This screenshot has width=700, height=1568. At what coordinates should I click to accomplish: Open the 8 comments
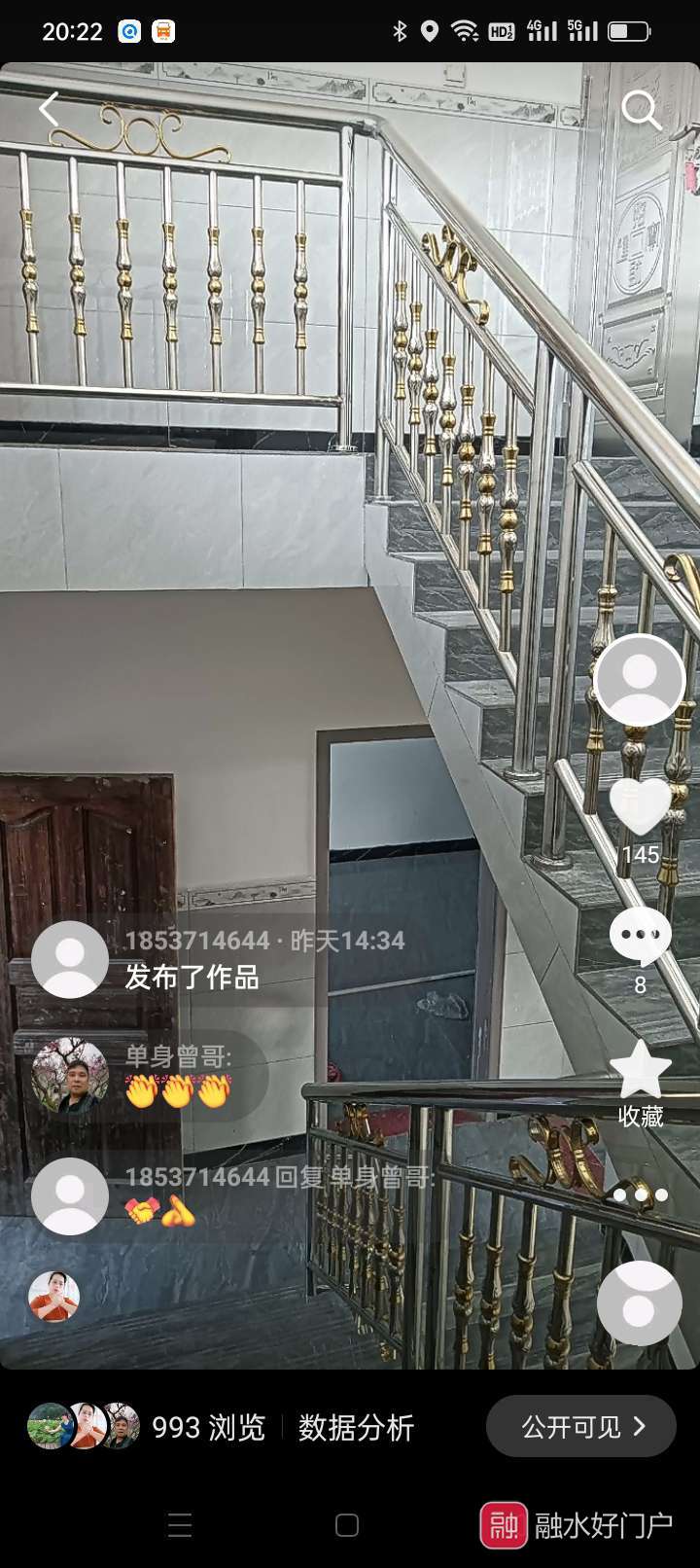(640, 937)
